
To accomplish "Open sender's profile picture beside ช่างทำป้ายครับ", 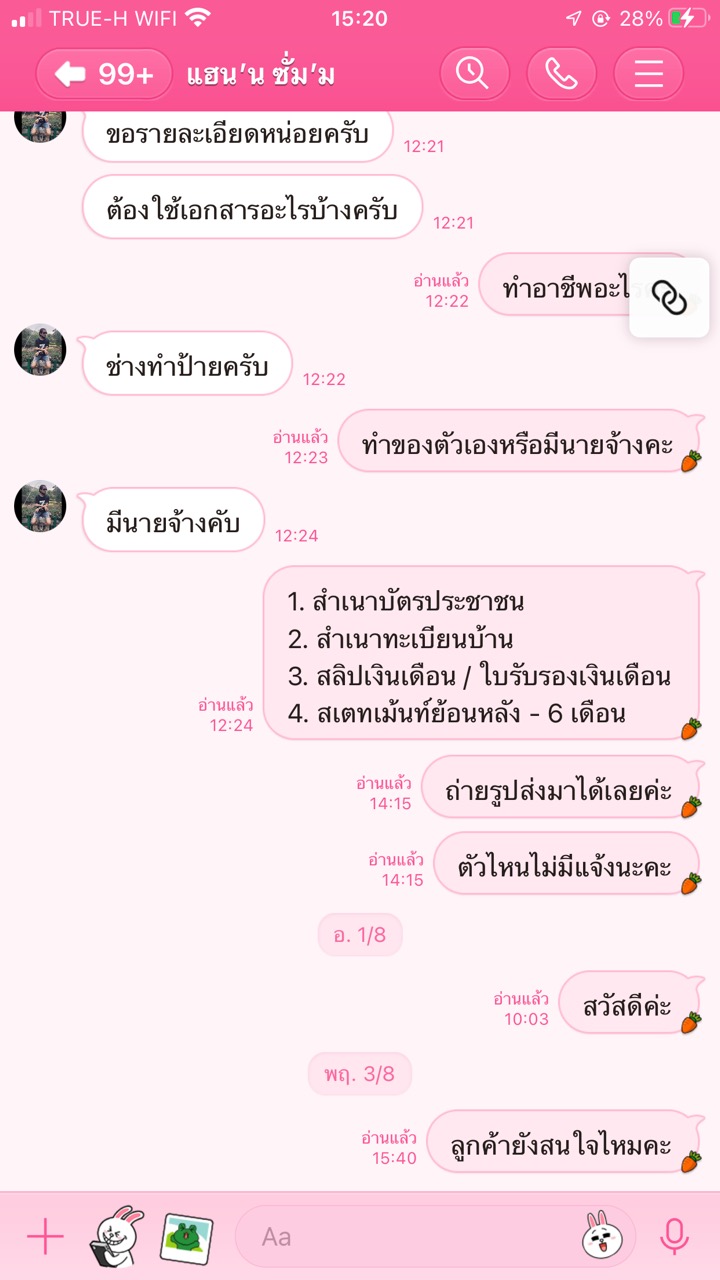I will (x=40, y=350).
